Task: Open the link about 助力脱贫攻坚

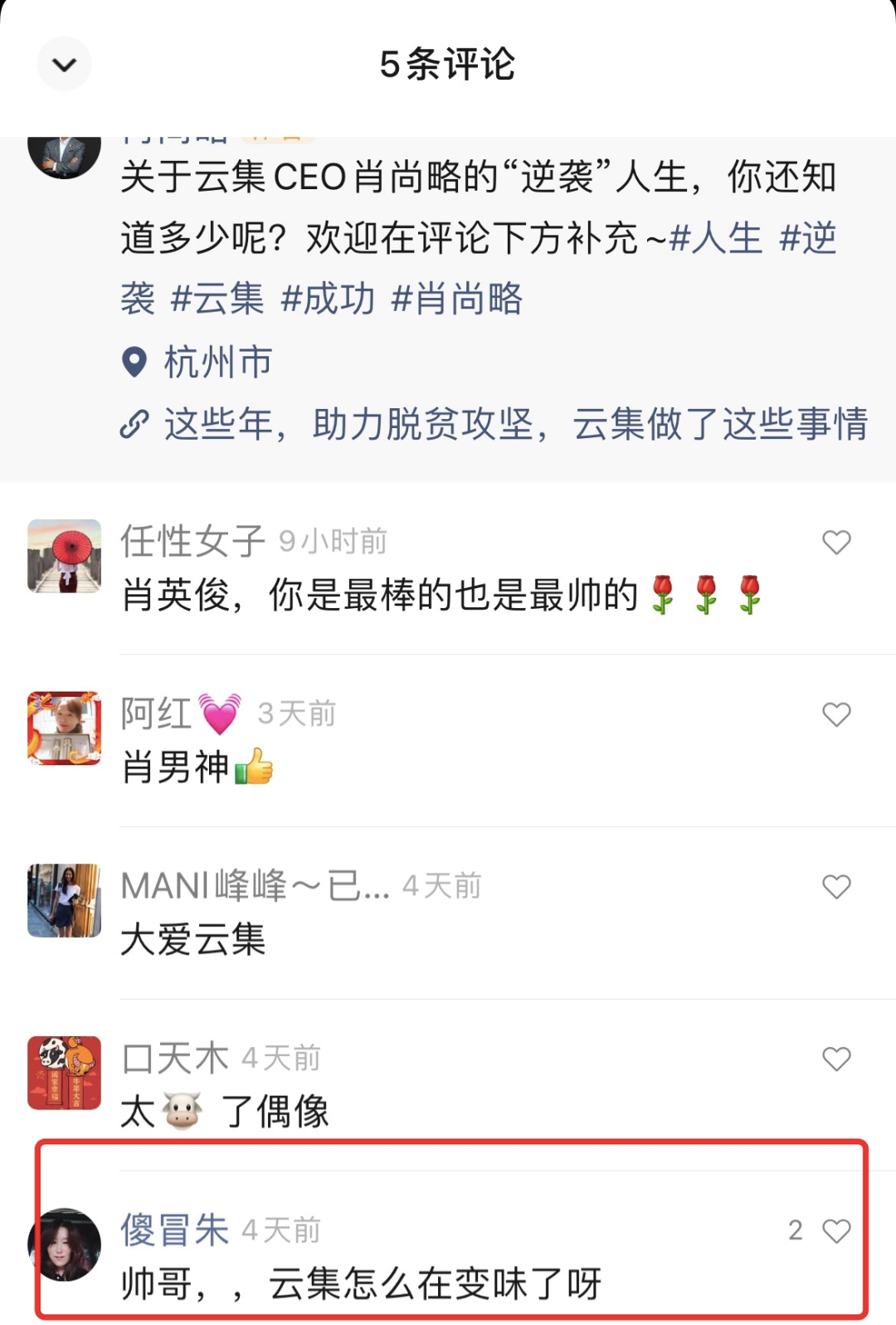Action: [x=514, y=425]
